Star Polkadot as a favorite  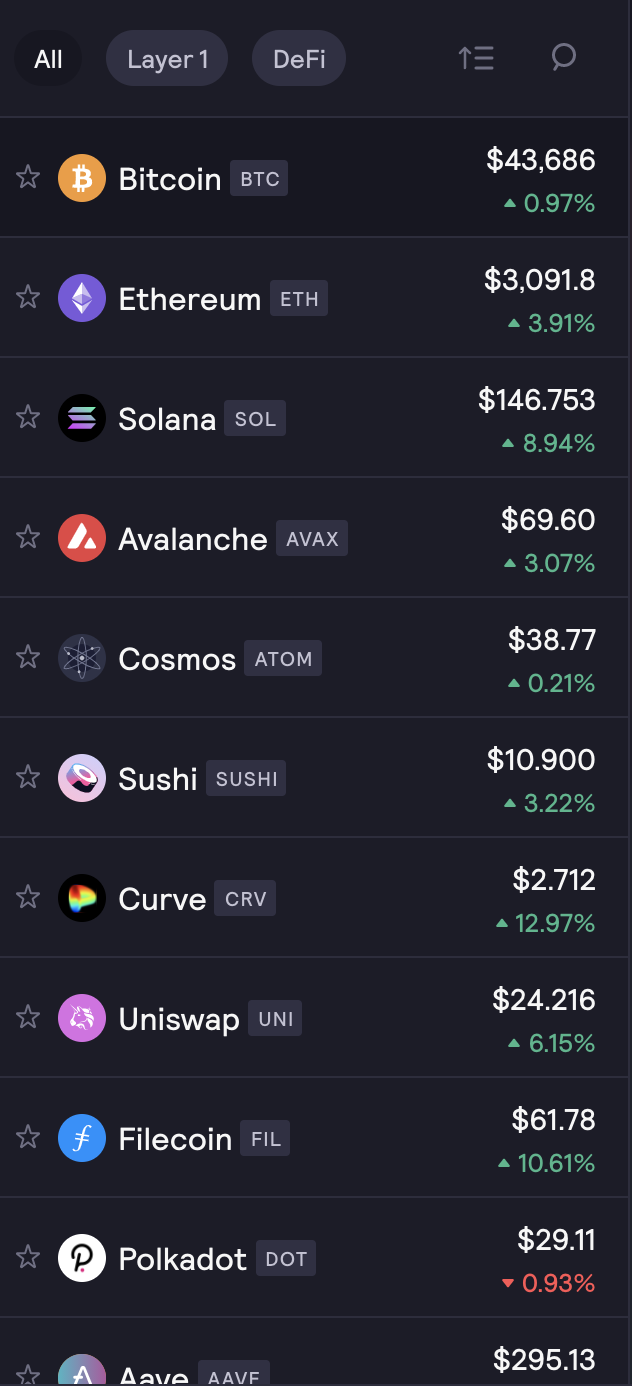coord(28,1257)
